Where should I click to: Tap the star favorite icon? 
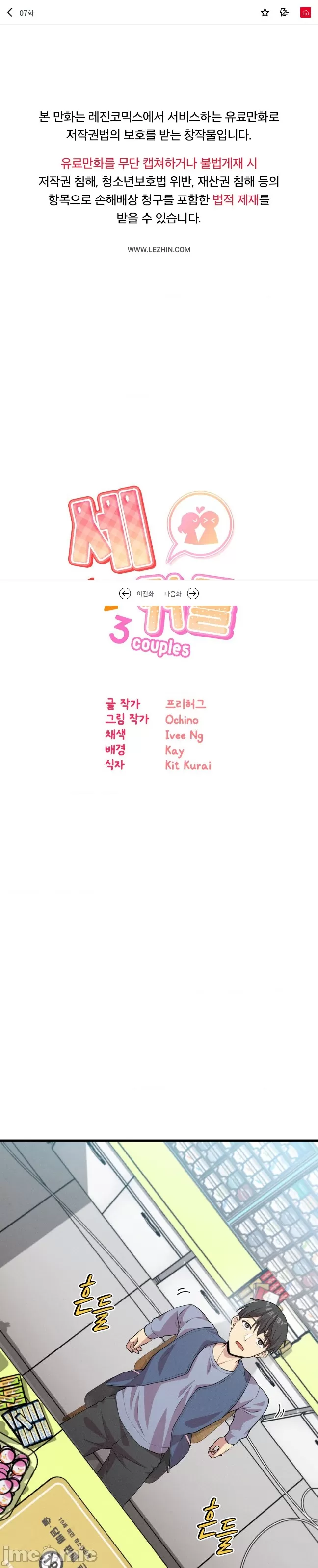tap(265, 12)
